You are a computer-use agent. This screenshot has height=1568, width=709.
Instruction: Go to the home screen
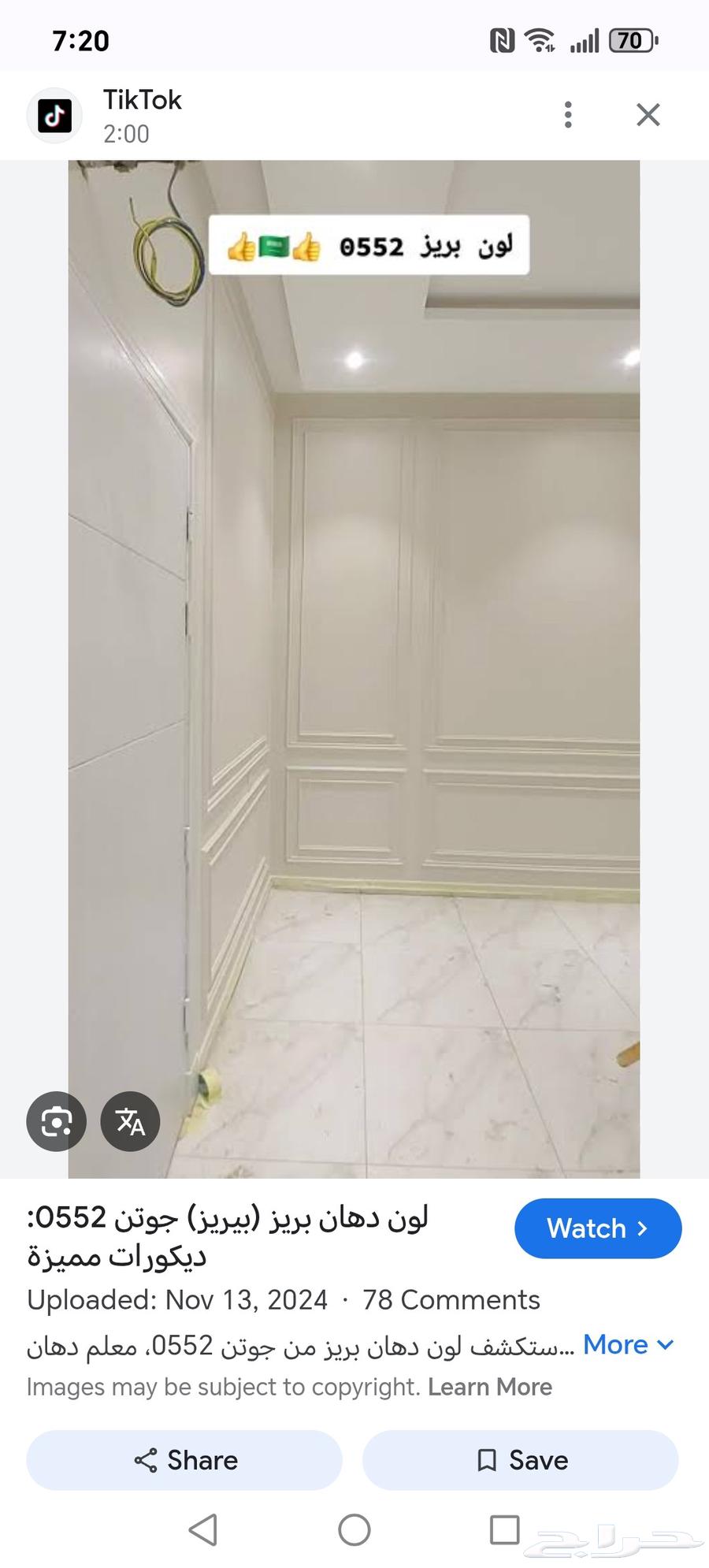(354, 1529)
